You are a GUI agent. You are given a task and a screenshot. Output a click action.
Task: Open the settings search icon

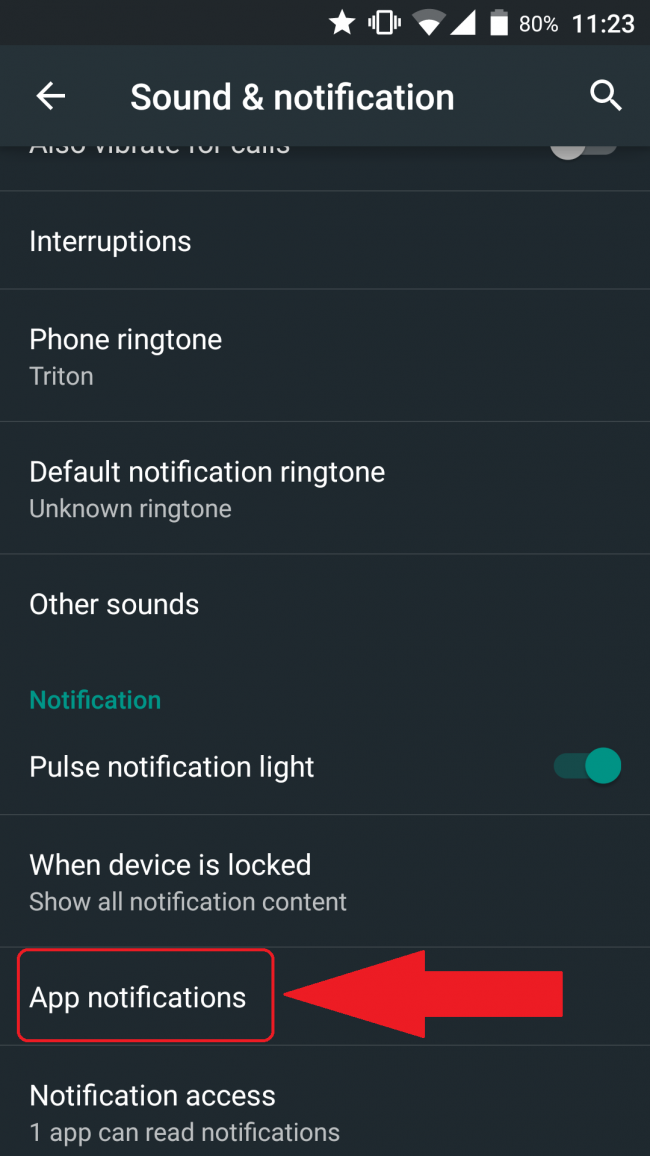(606, 97)
